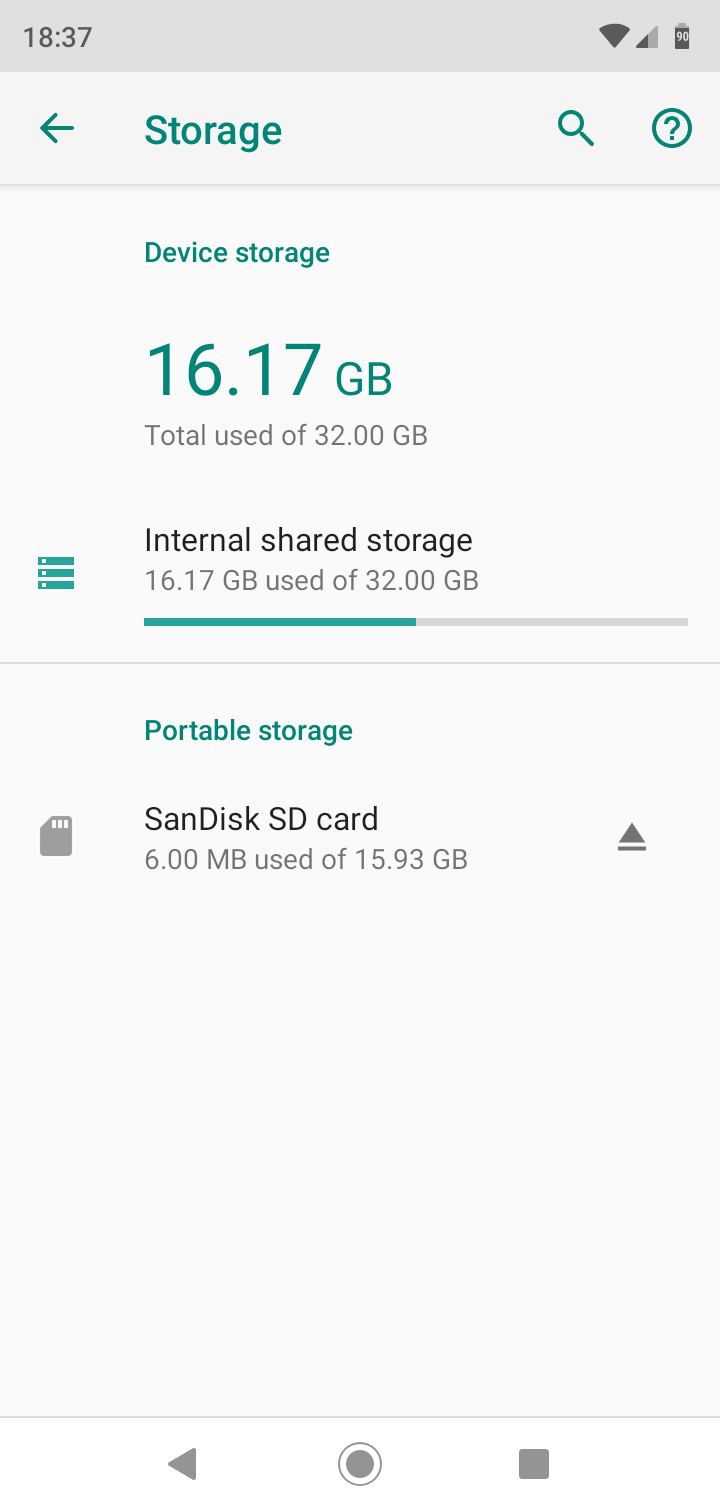
Task: Tap the Wi-Fi status bar icon
Action: [612, 34]
